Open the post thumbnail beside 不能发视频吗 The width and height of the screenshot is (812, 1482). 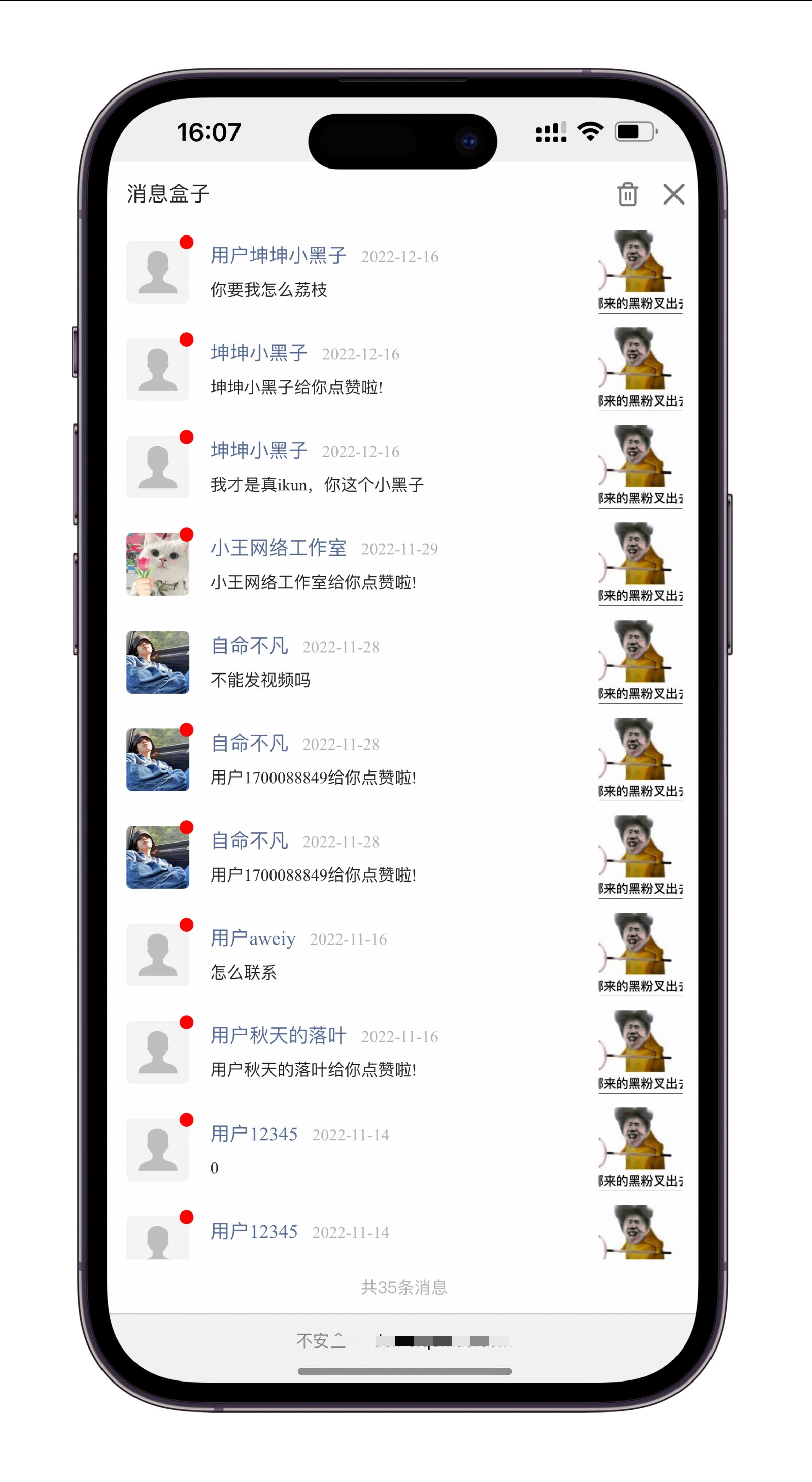(640, 662)
